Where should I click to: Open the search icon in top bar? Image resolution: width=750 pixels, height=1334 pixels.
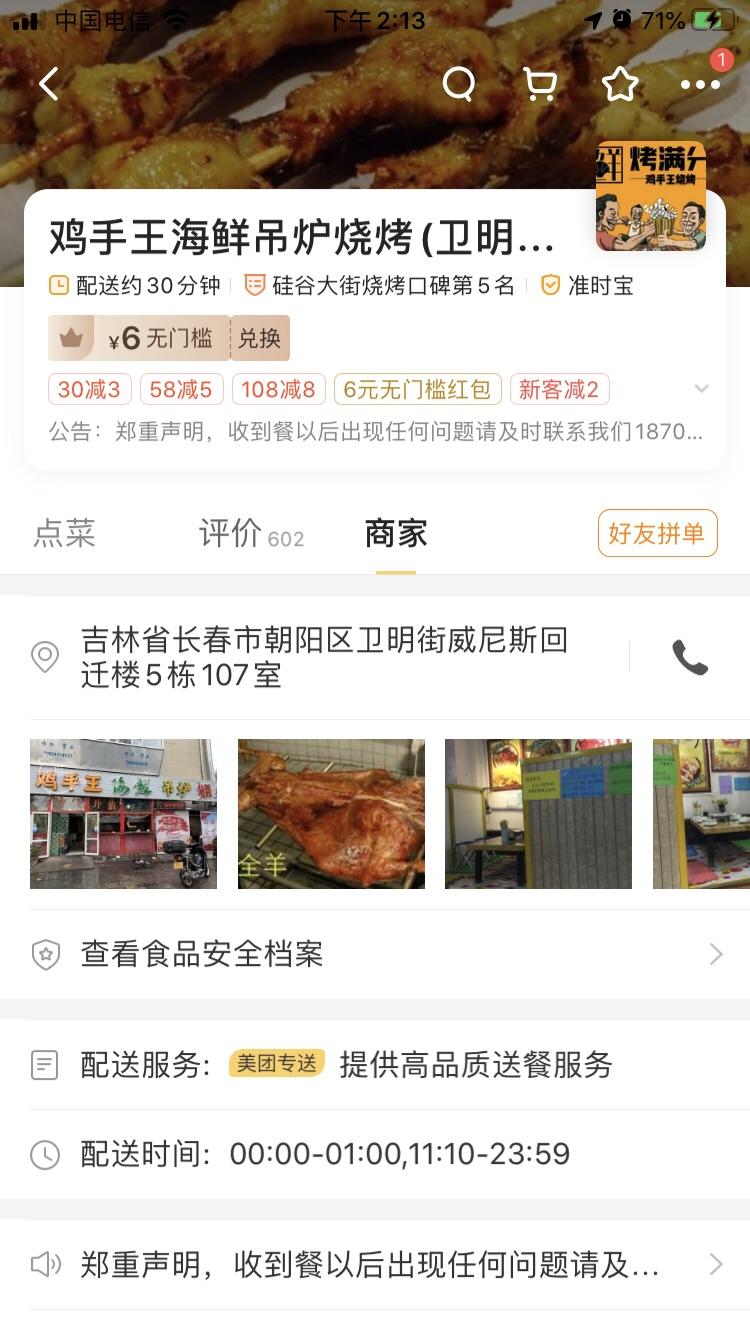(x=459, y=85)
